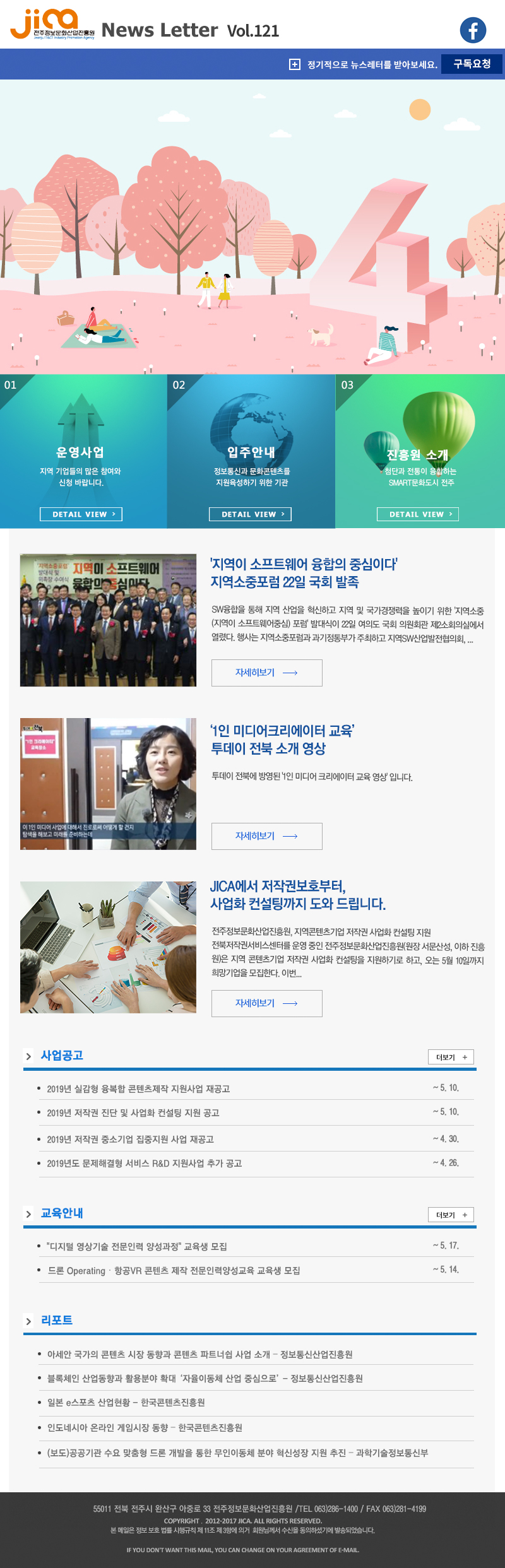Open the 1인 미디어크리에이터 video thumbnail

coord(108,784)
